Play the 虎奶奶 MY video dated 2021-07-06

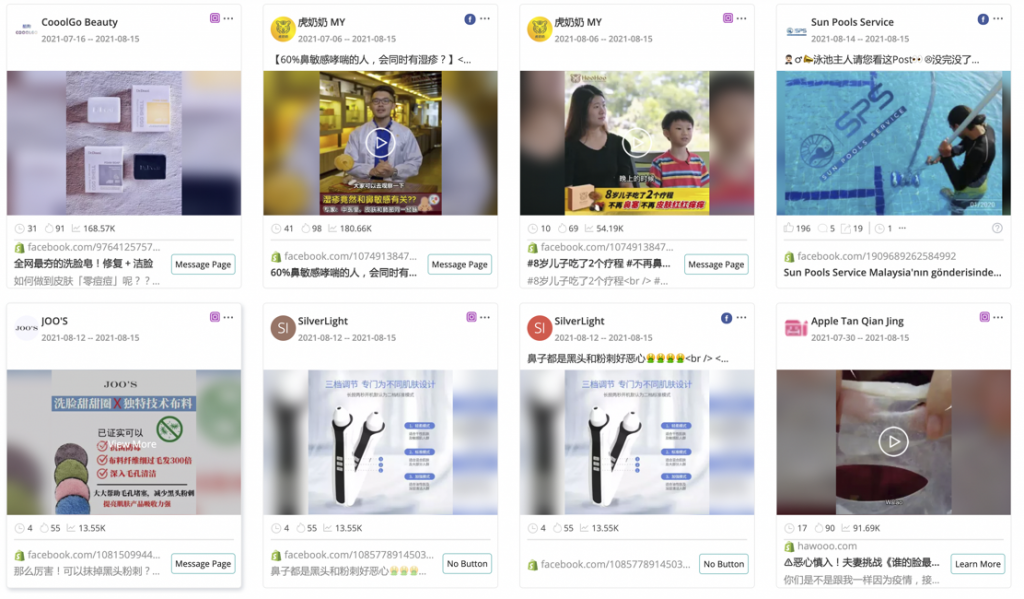click(379, 142)
